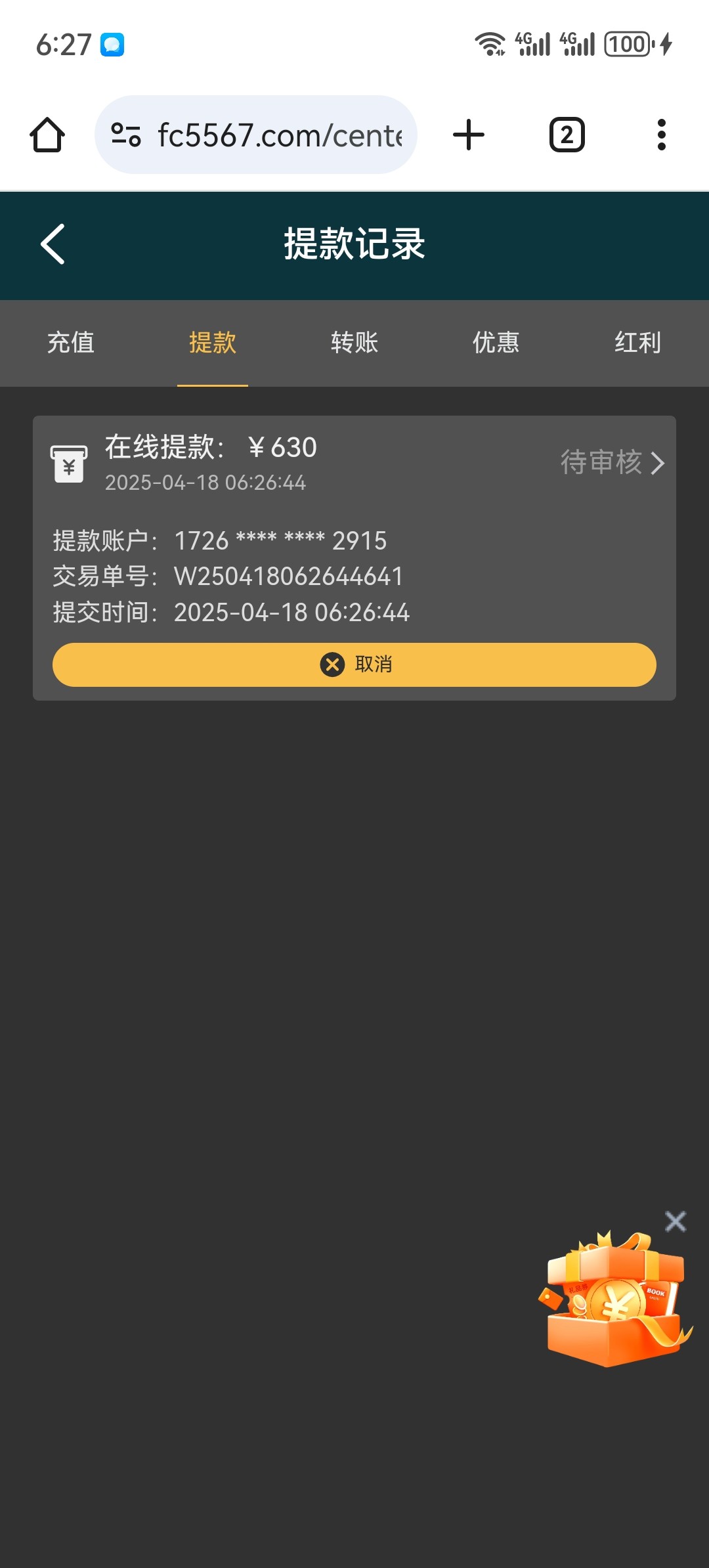Cancel the ¥630 withdrawal with 取消
This screenshot has width=709, height=1568.
[x=354, y=664]
